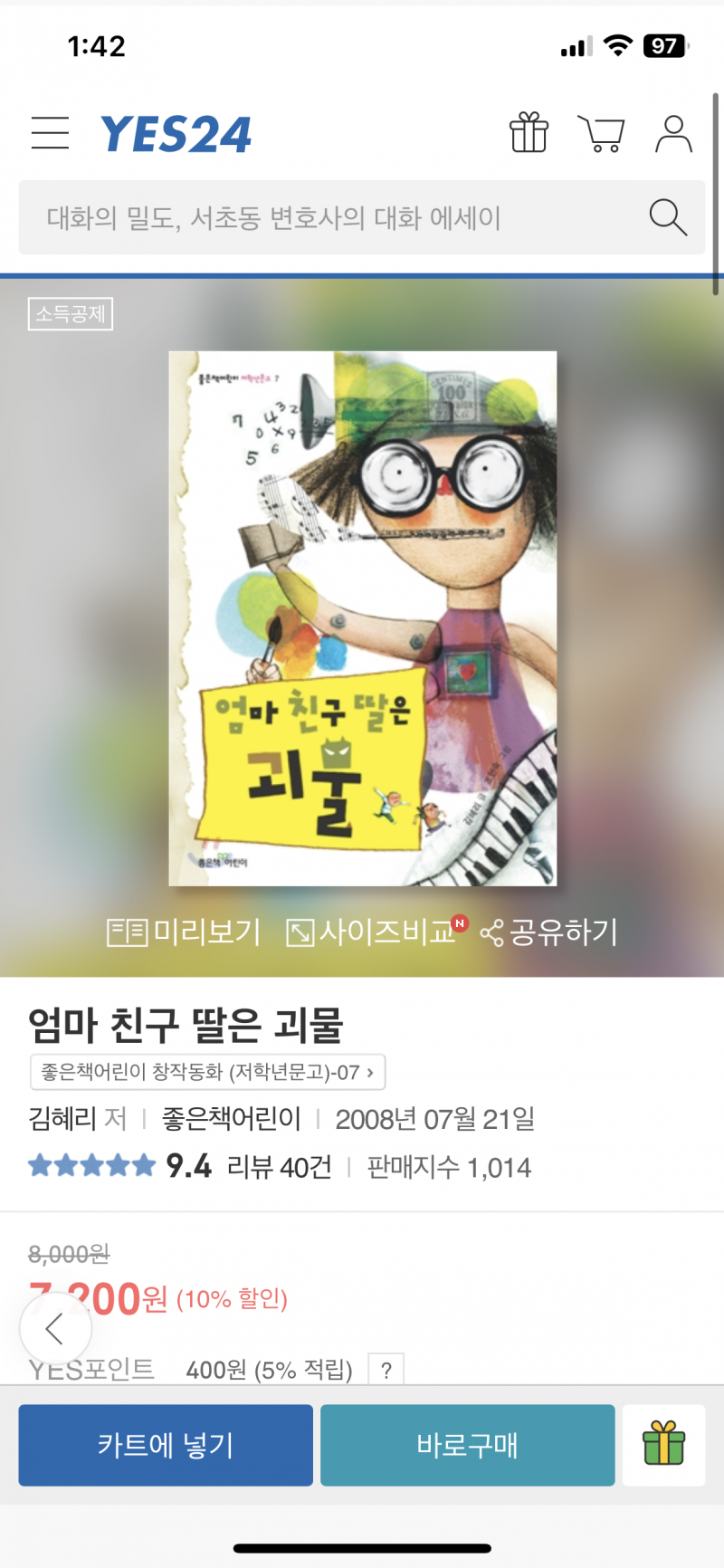Screen dimensions: 724x1568
Task: Send as gift via bottom gift button
Action: [663, 1445]
